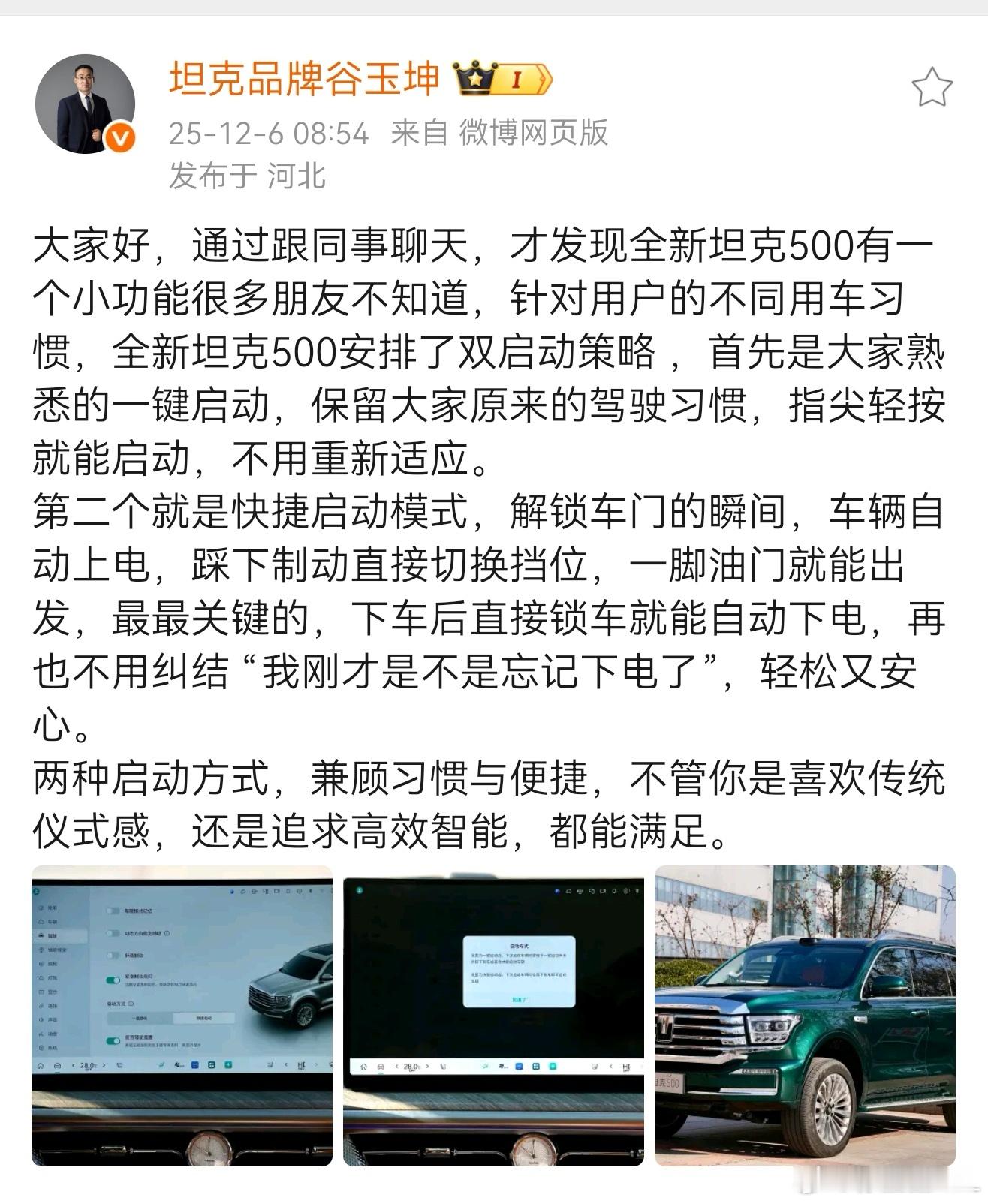
Task: Click 坦克品牌谷玉坤's profile avatar
Action: pyautogui.click(x=86, y=101)
